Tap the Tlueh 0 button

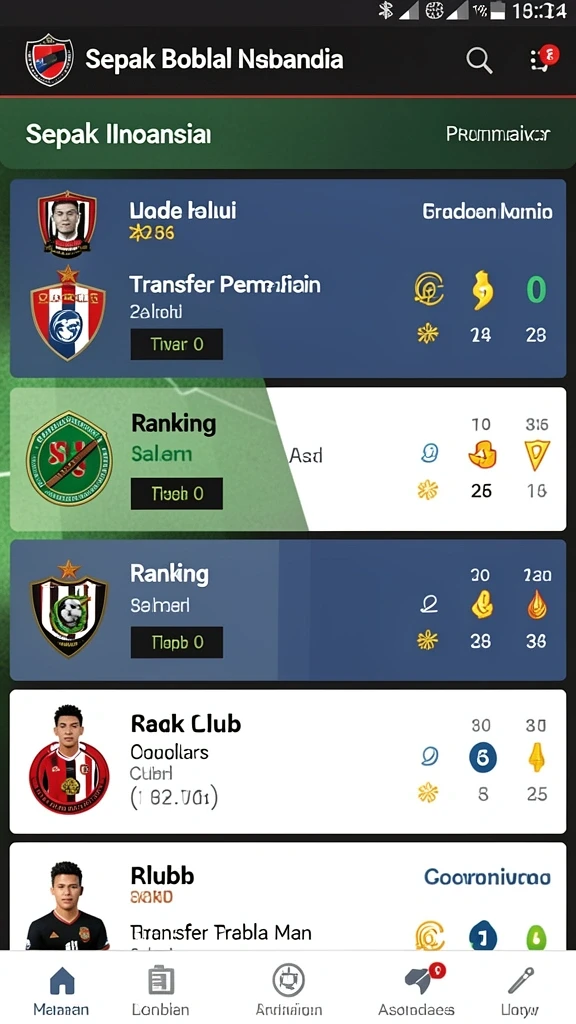point(177,494)
